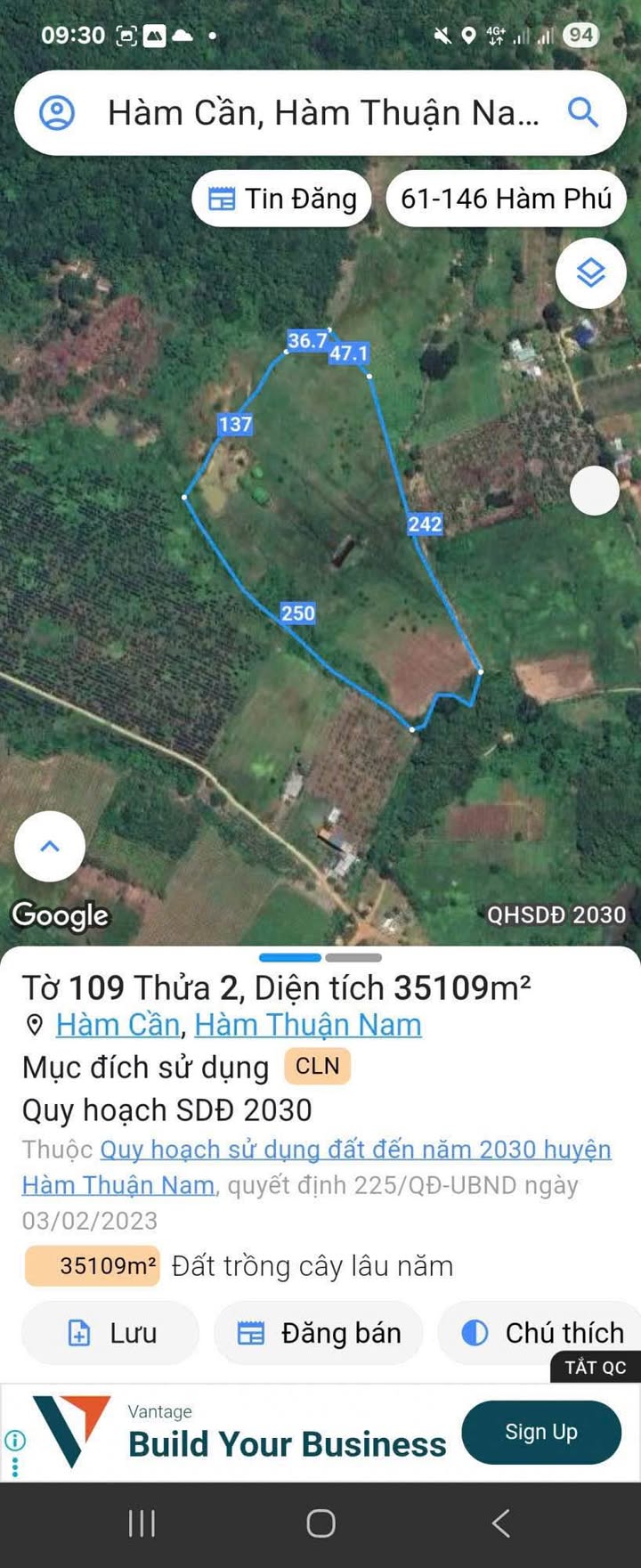Open the Chú thích legend
Screen dimensions: 641x1568
pyautogui.click(x=542, y=1333)
